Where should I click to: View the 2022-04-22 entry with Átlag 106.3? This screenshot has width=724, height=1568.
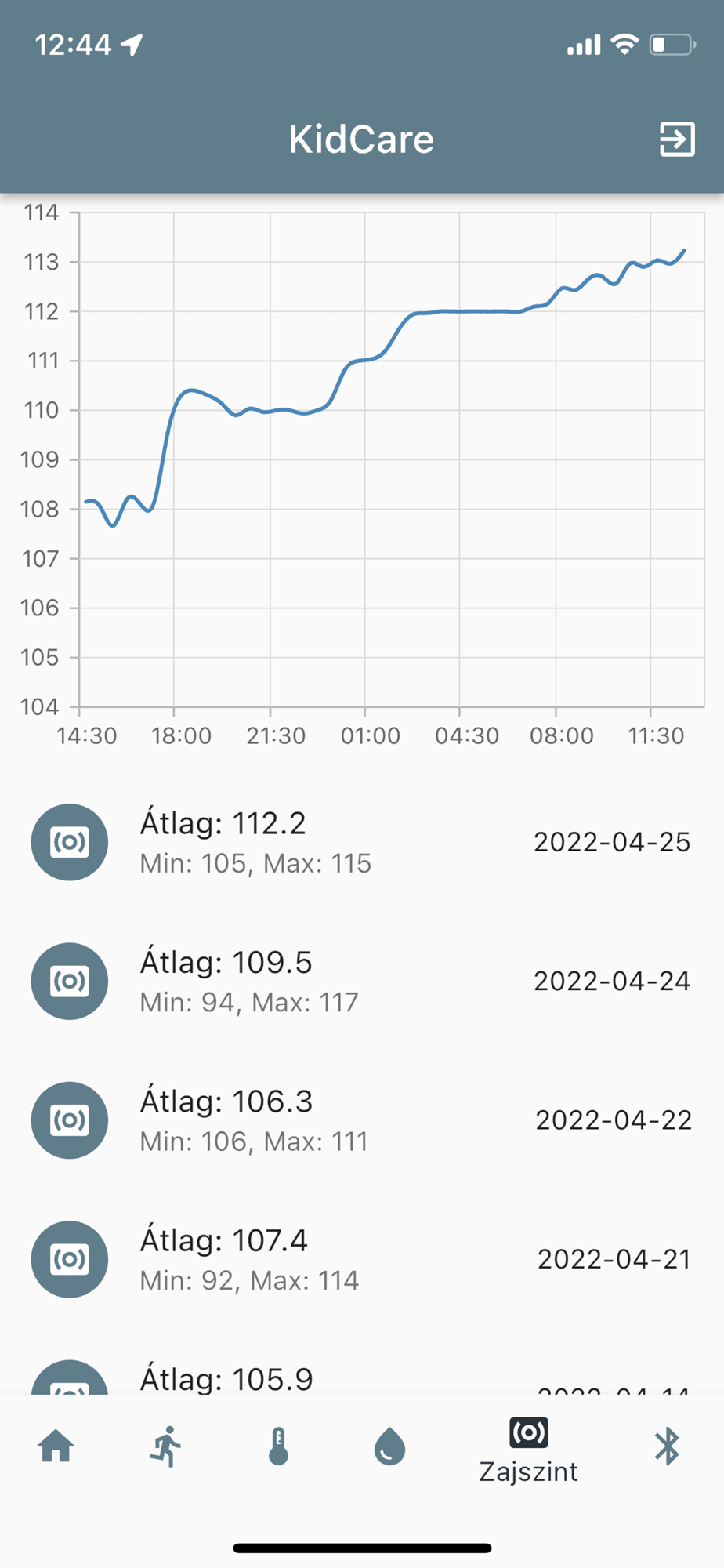pos(360,1120)
